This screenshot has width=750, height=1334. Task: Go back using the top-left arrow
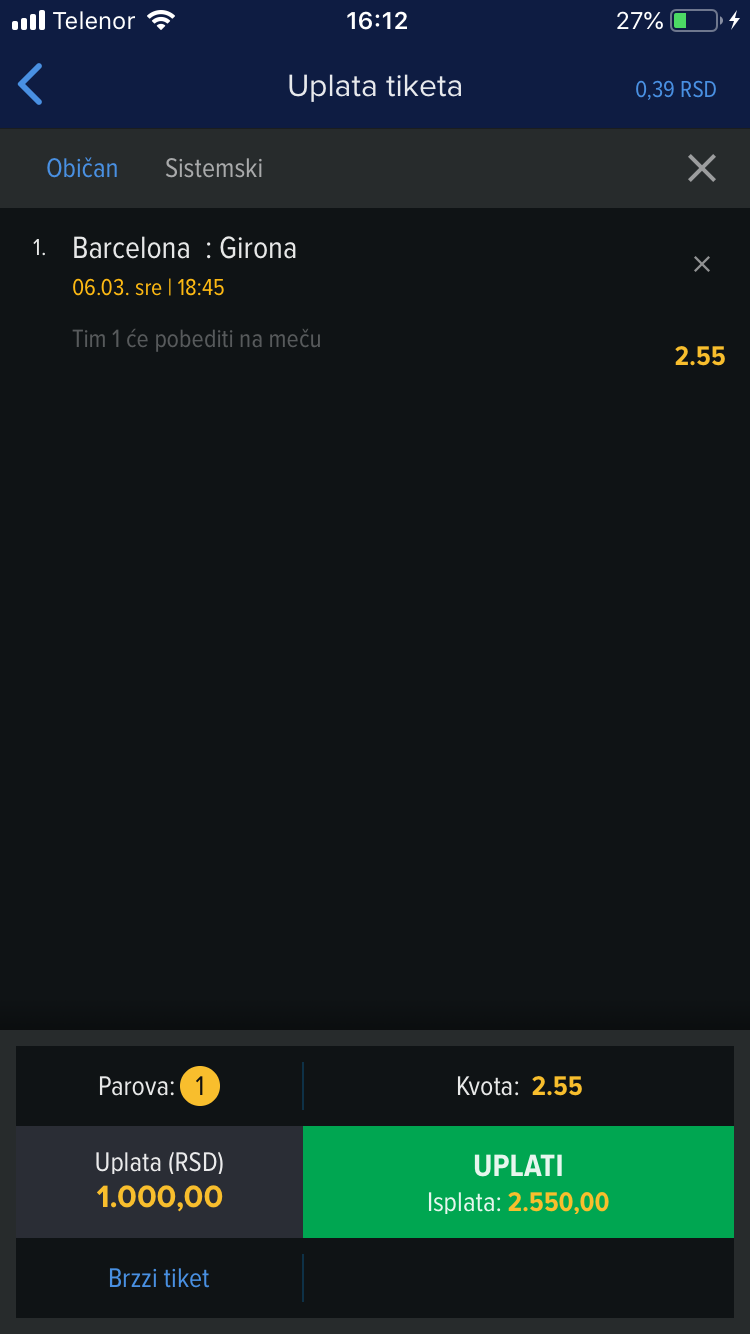(31, 85)
